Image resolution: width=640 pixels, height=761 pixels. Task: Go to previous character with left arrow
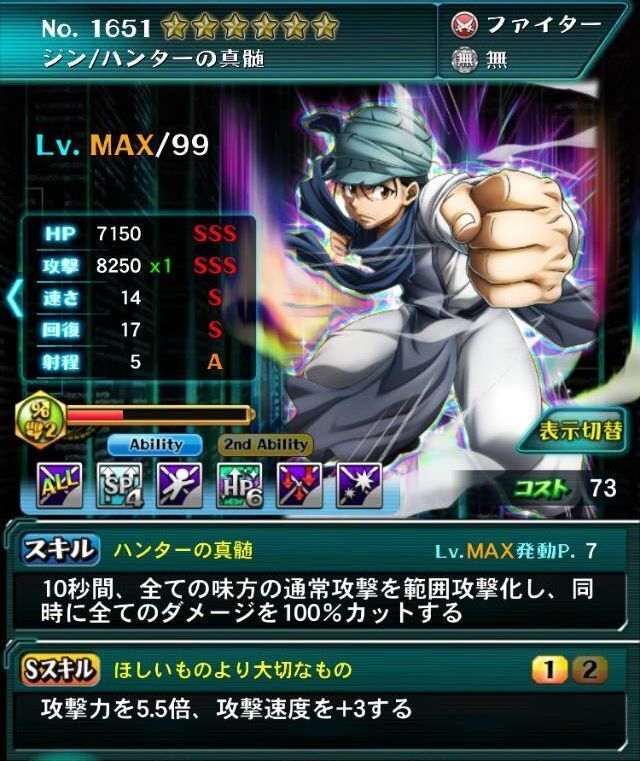click(x=14, y=298)
